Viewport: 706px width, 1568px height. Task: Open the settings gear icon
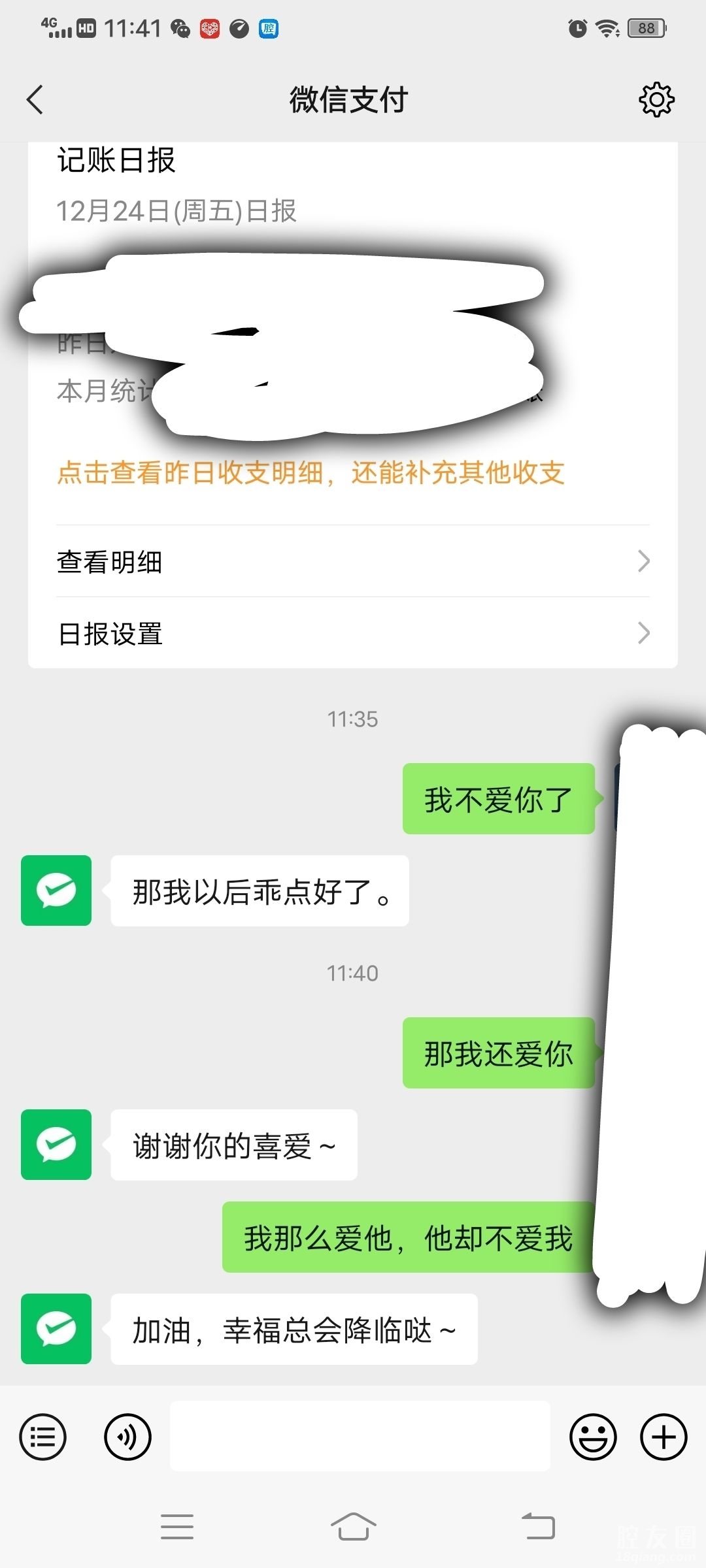pos(656,100)
